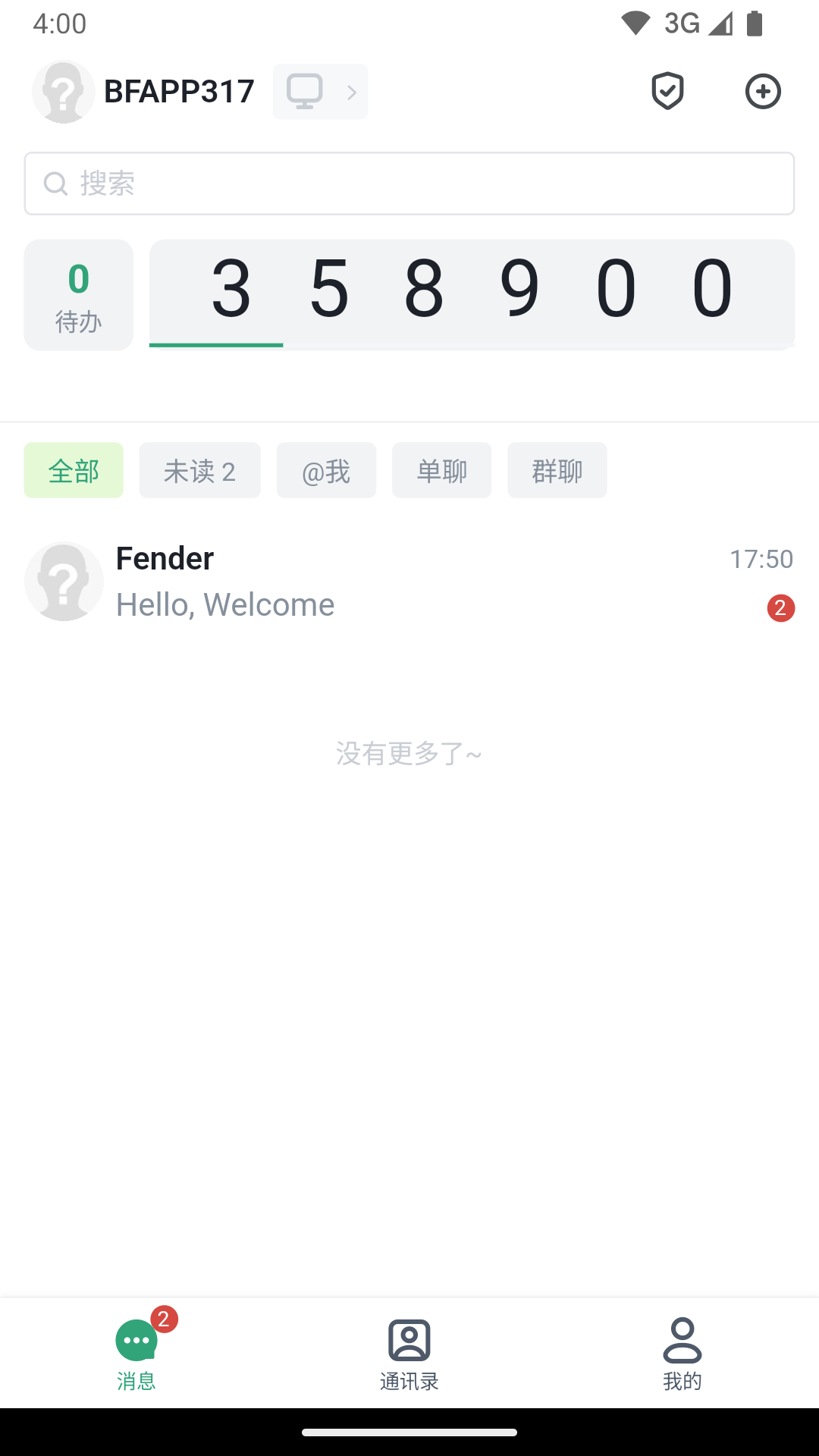
Task: Open the security shield icon
Action: point(667,92)
